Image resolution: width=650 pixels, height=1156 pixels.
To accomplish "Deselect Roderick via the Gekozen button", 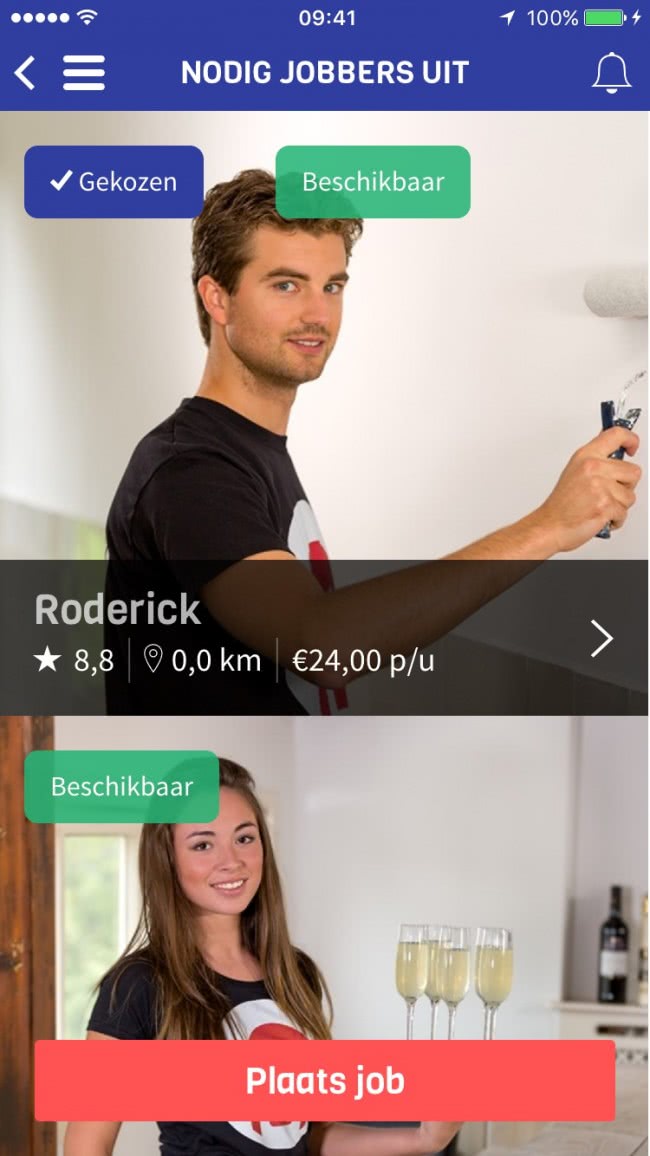I will pyautogui.click(x=114, y=182).
